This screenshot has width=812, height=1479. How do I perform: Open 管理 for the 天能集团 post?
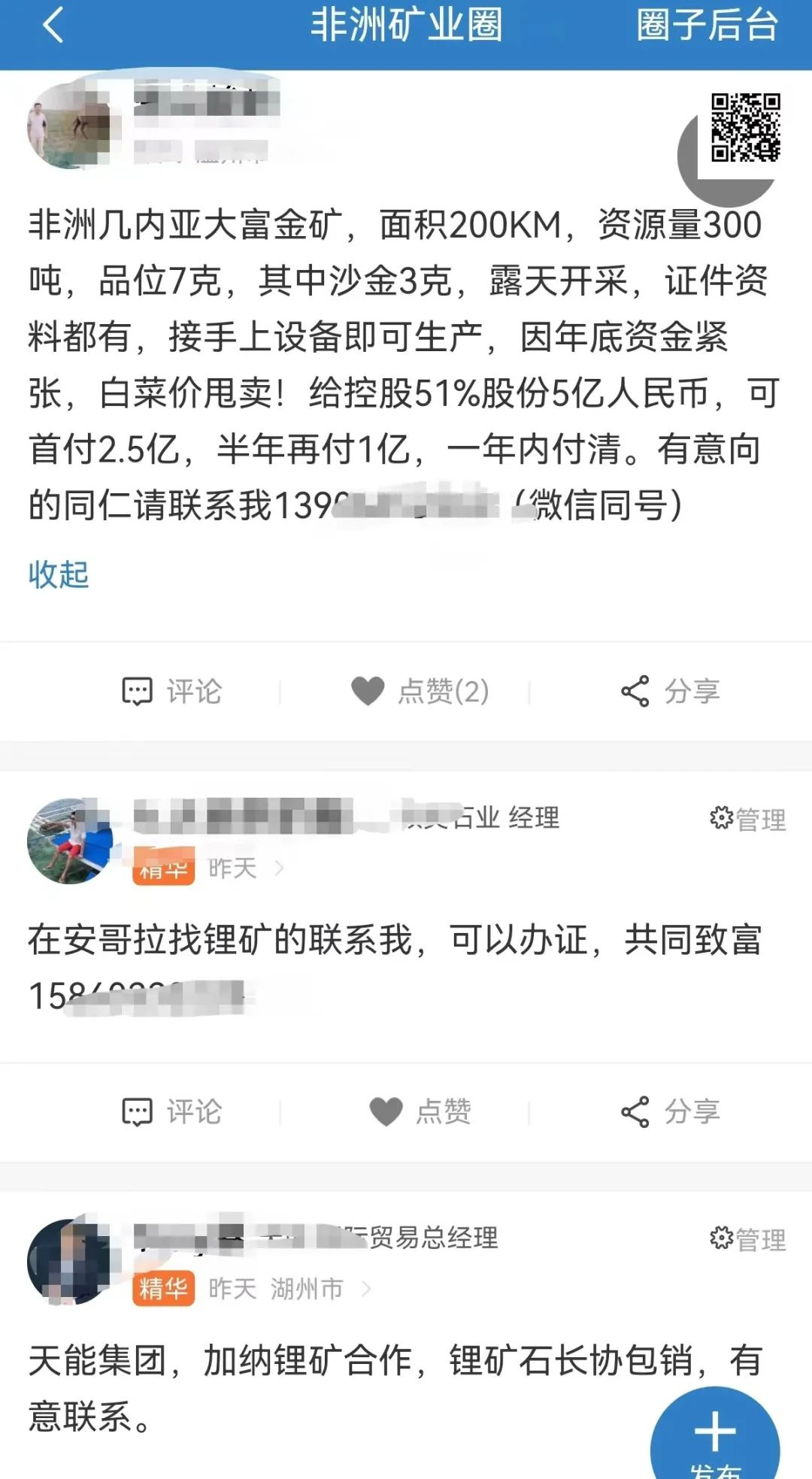coord(747,1239)
